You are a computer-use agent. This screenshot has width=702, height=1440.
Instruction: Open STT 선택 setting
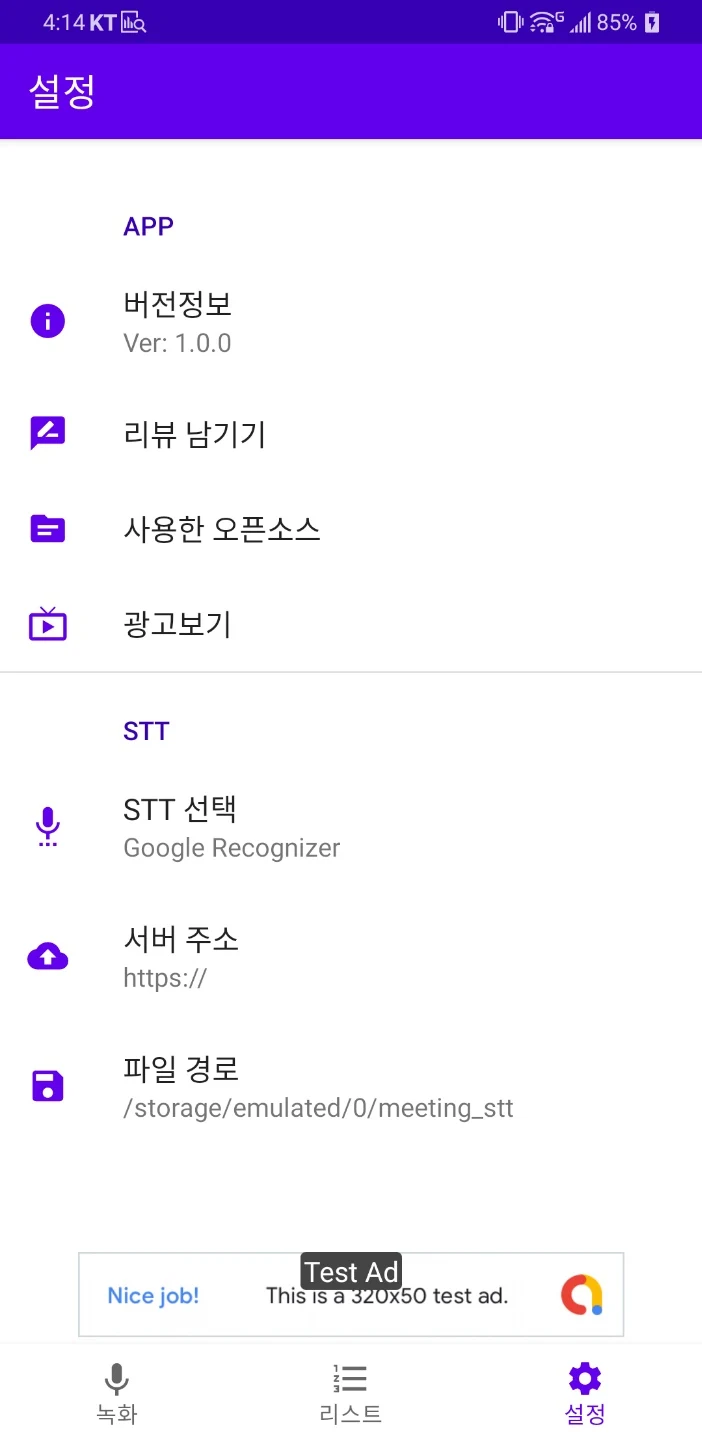pos(351,827)
